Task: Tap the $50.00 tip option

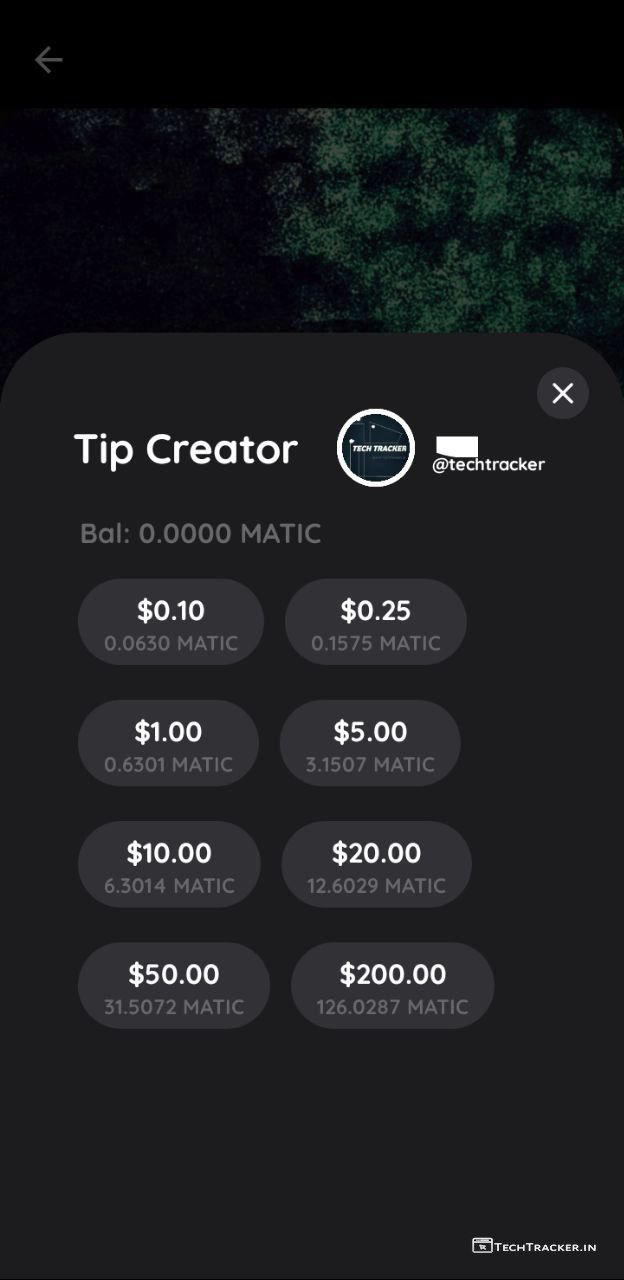Action: click(x=174, y=985)
